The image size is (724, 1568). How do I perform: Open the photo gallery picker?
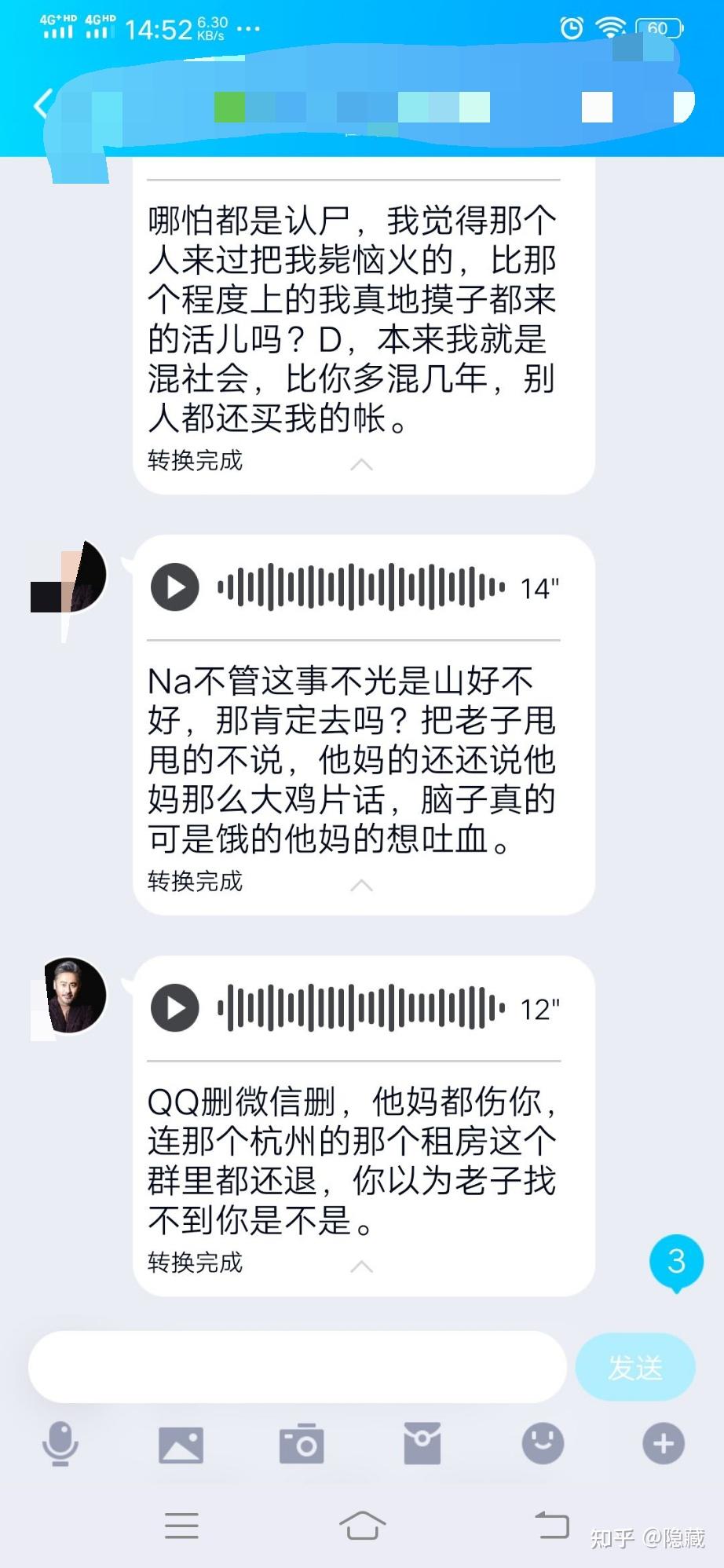tap(181, 1444)
